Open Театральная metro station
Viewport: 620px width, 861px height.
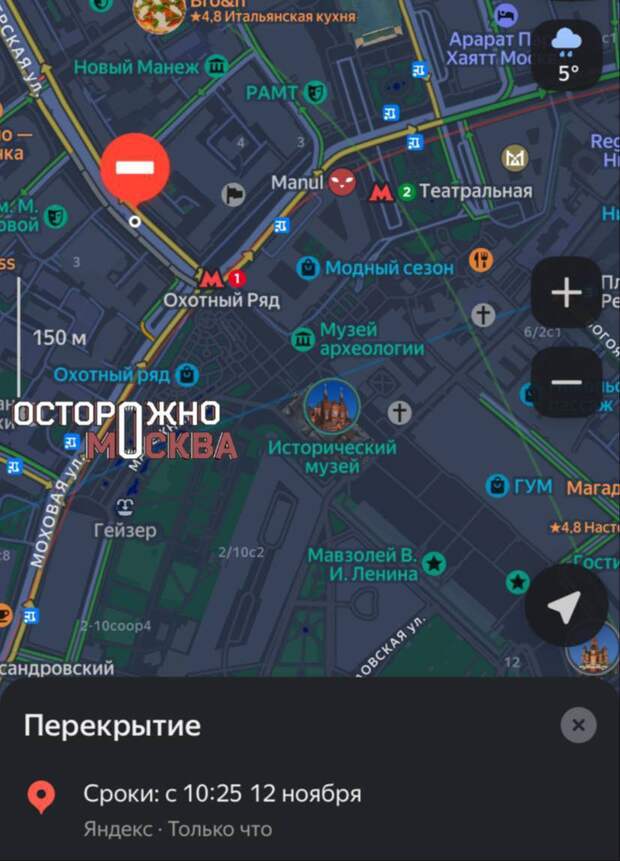click(380, 191)
